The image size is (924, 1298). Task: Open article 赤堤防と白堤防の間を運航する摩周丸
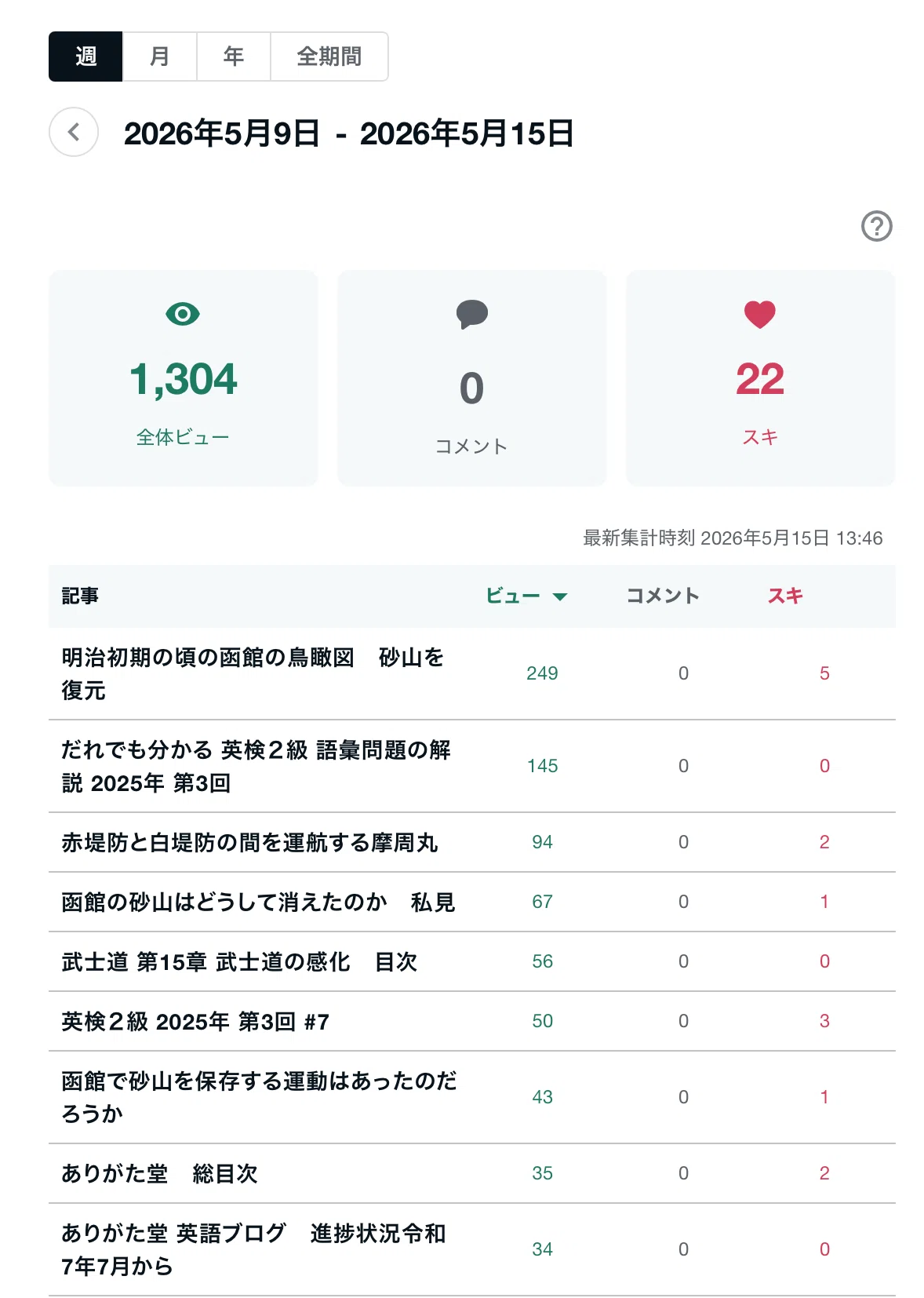coord(249,843)
